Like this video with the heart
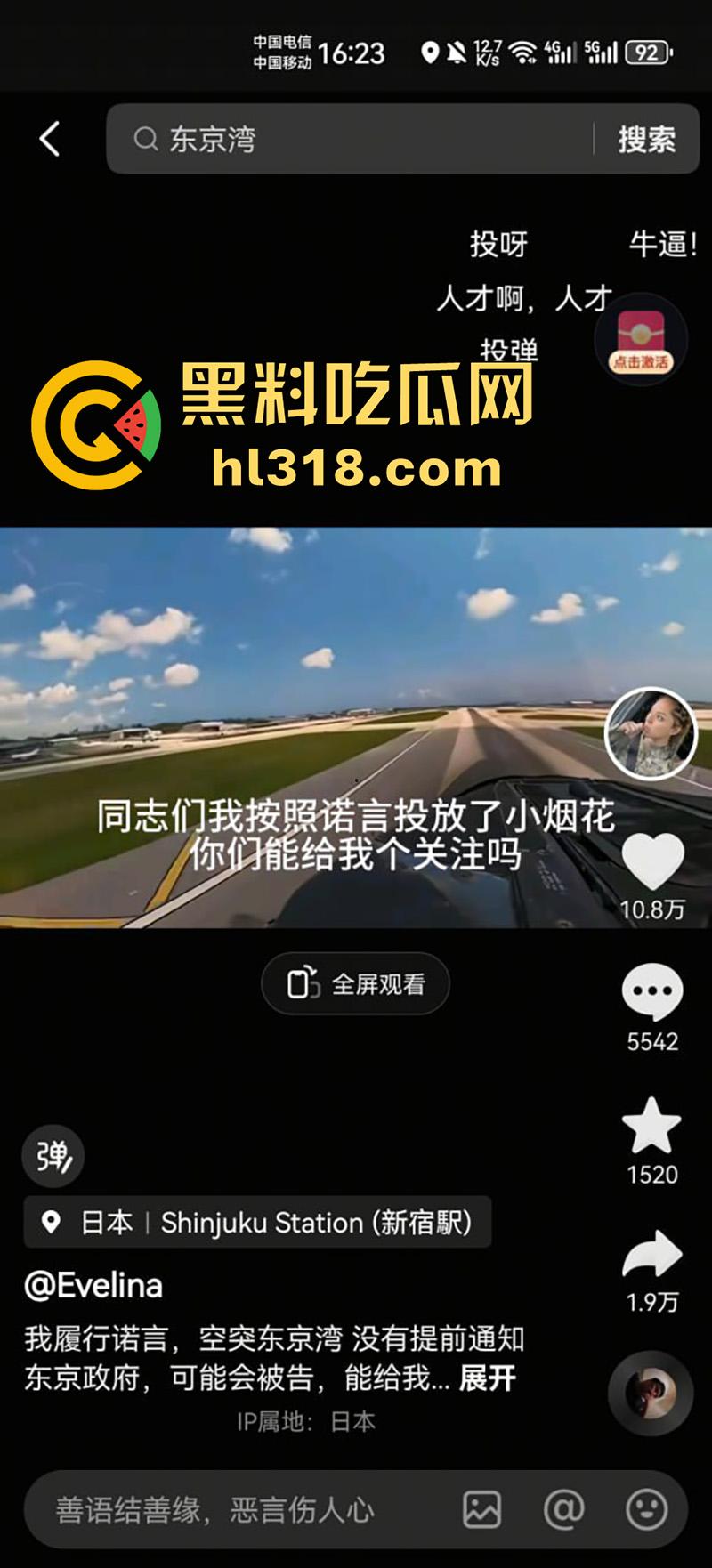This screenshot has width=712, height=1568. 651,861
